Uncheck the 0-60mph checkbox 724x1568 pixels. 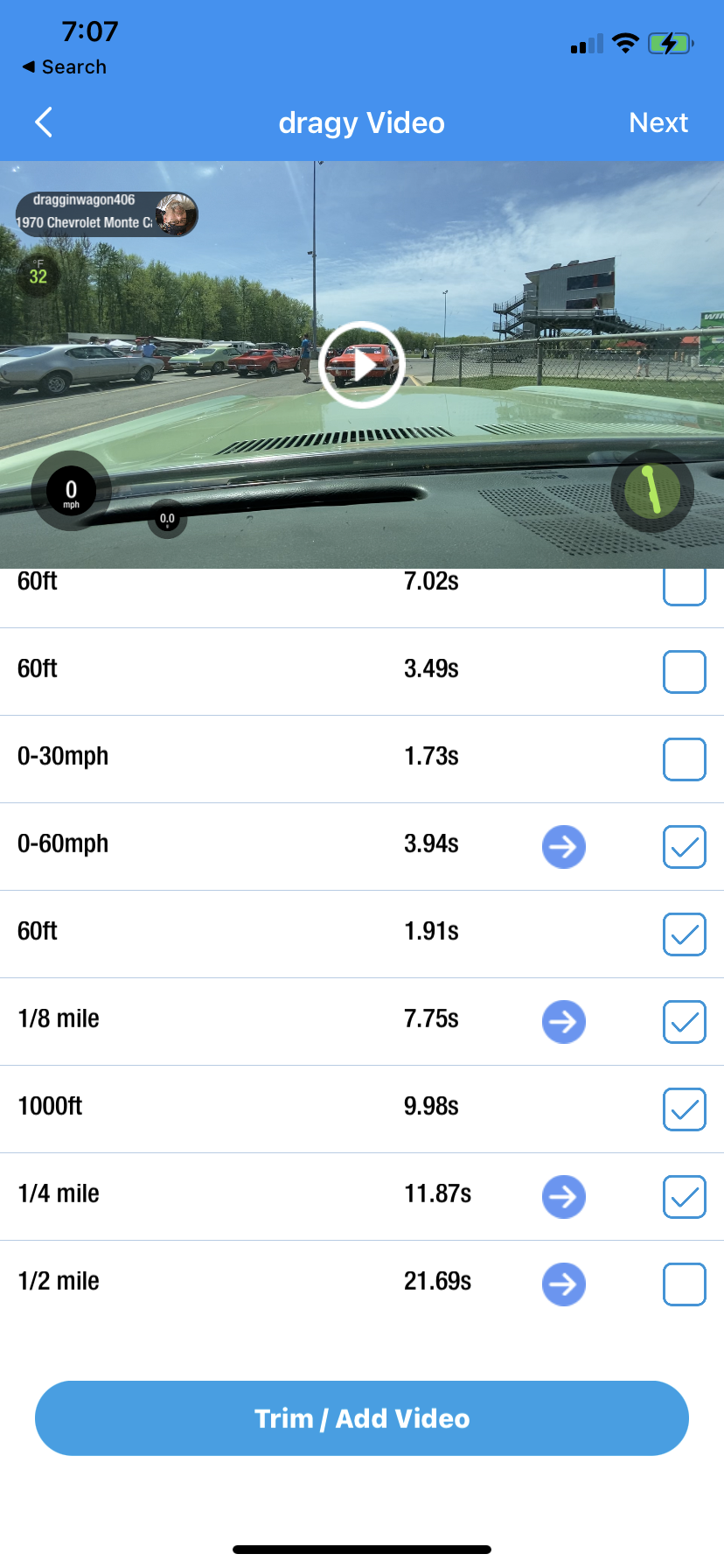[x=685, y=847]
